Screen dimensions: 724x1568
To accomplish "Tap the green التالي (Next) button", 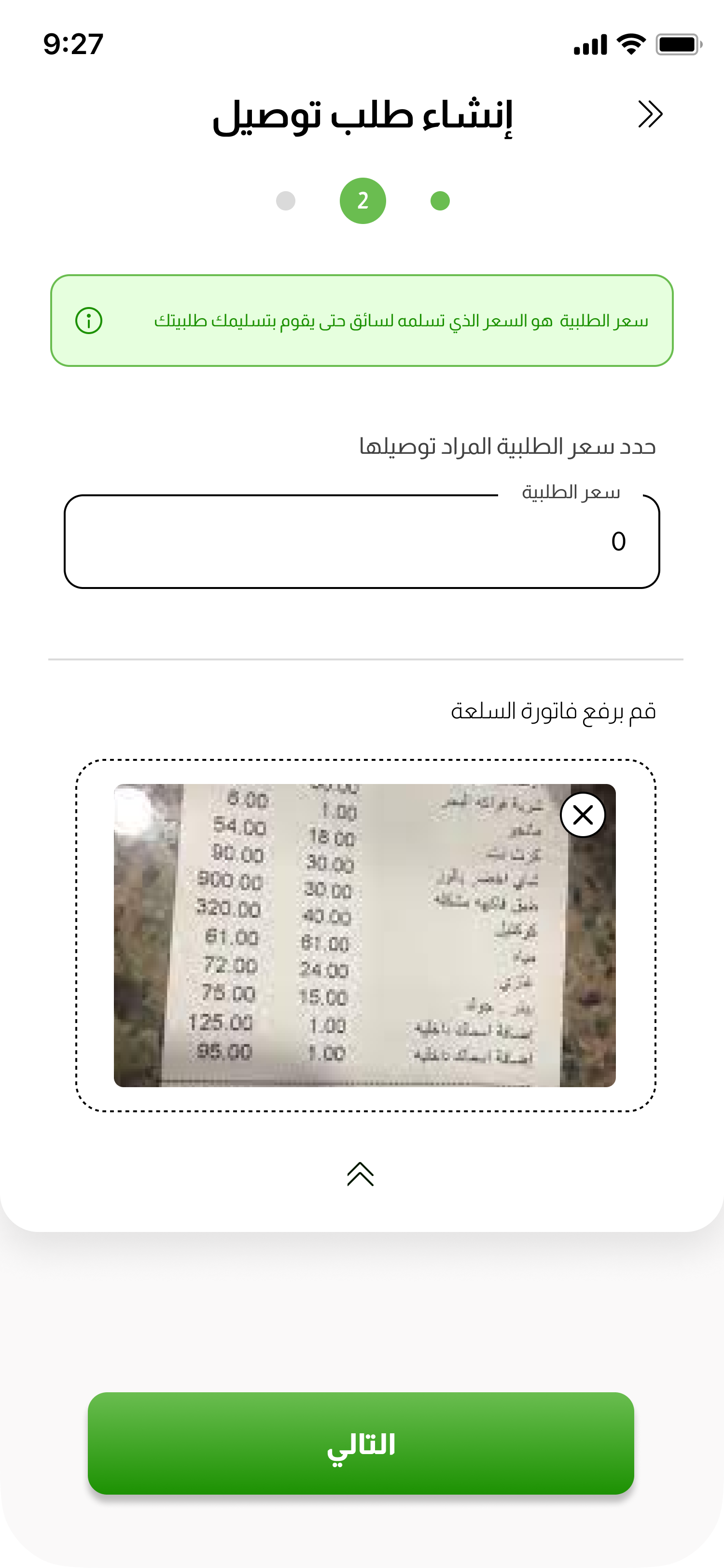I will (x=361, y=1443).
